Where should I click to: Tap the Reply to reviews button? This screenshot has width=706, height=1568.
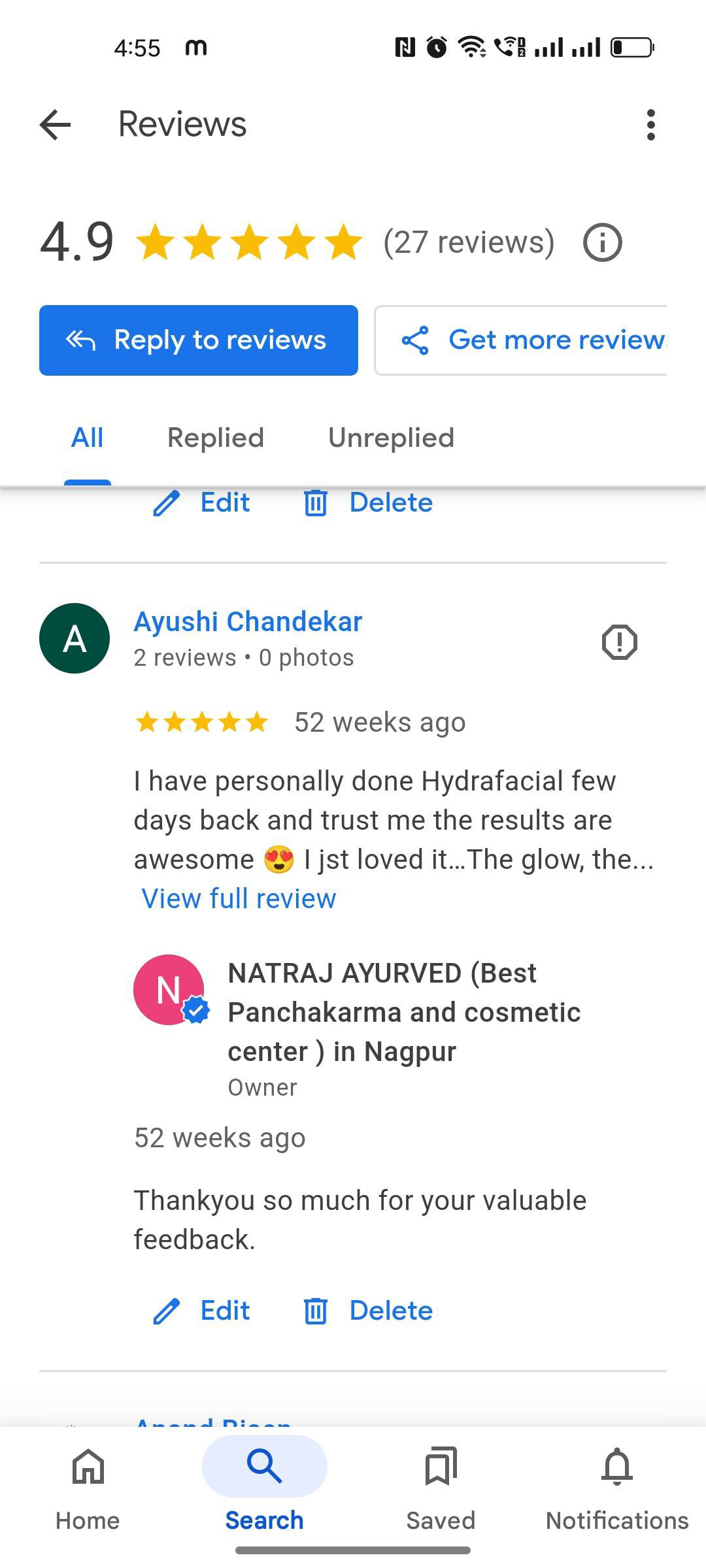click(199, 340)
